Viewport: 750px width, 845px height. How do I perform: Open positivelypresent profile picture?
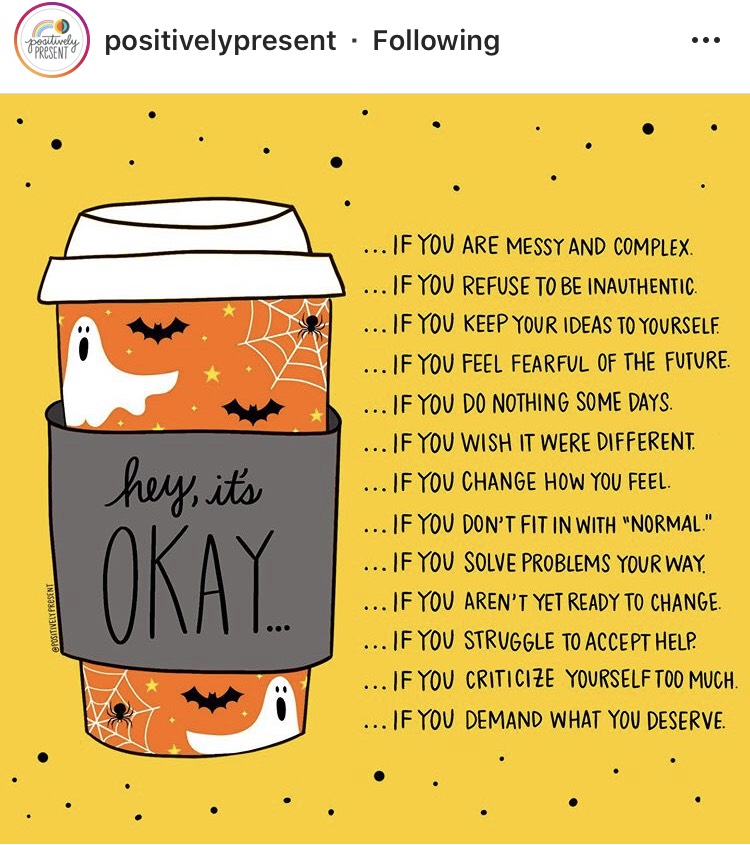coord(51,41)
